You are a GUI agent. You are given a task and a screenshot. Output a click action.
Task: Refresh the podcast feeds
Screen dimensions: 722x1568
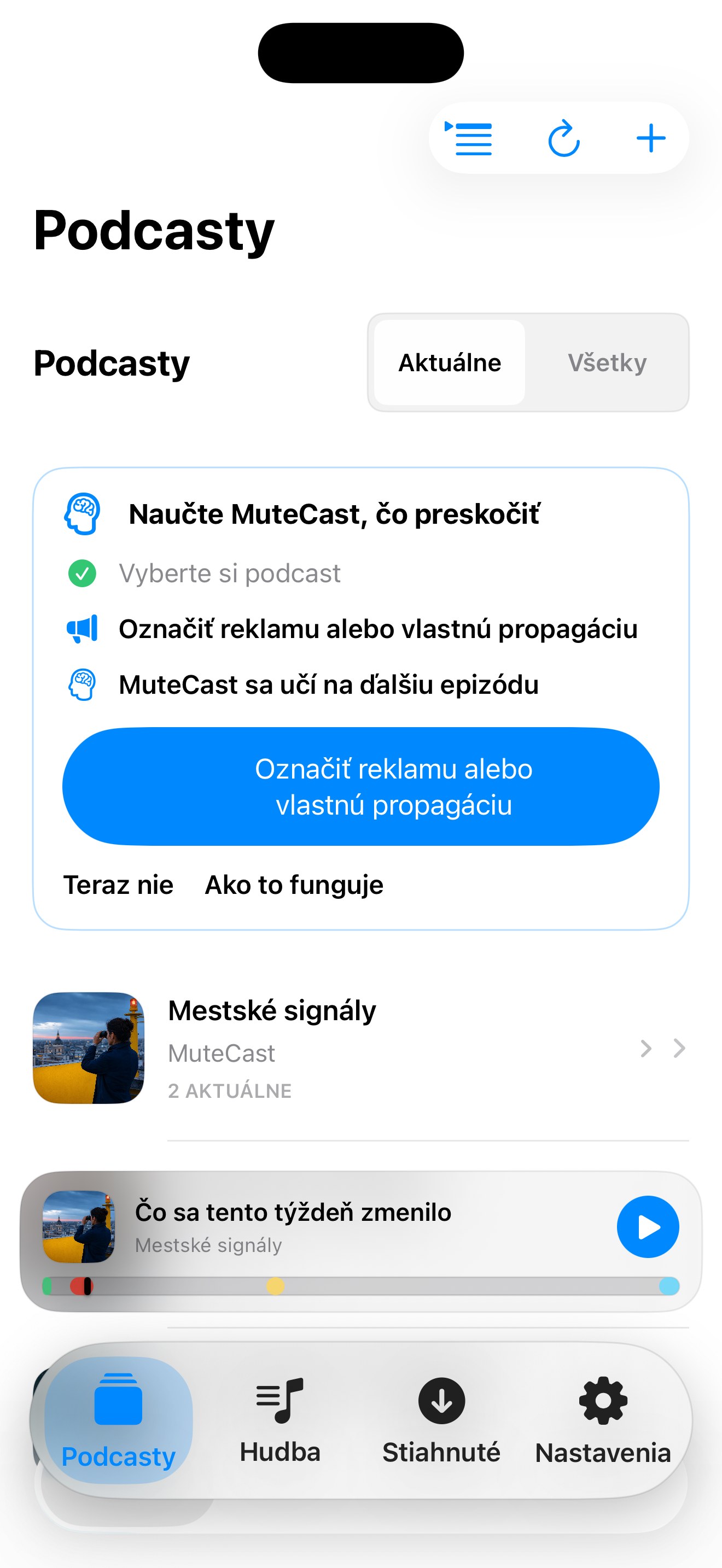[x=564, y=138]
